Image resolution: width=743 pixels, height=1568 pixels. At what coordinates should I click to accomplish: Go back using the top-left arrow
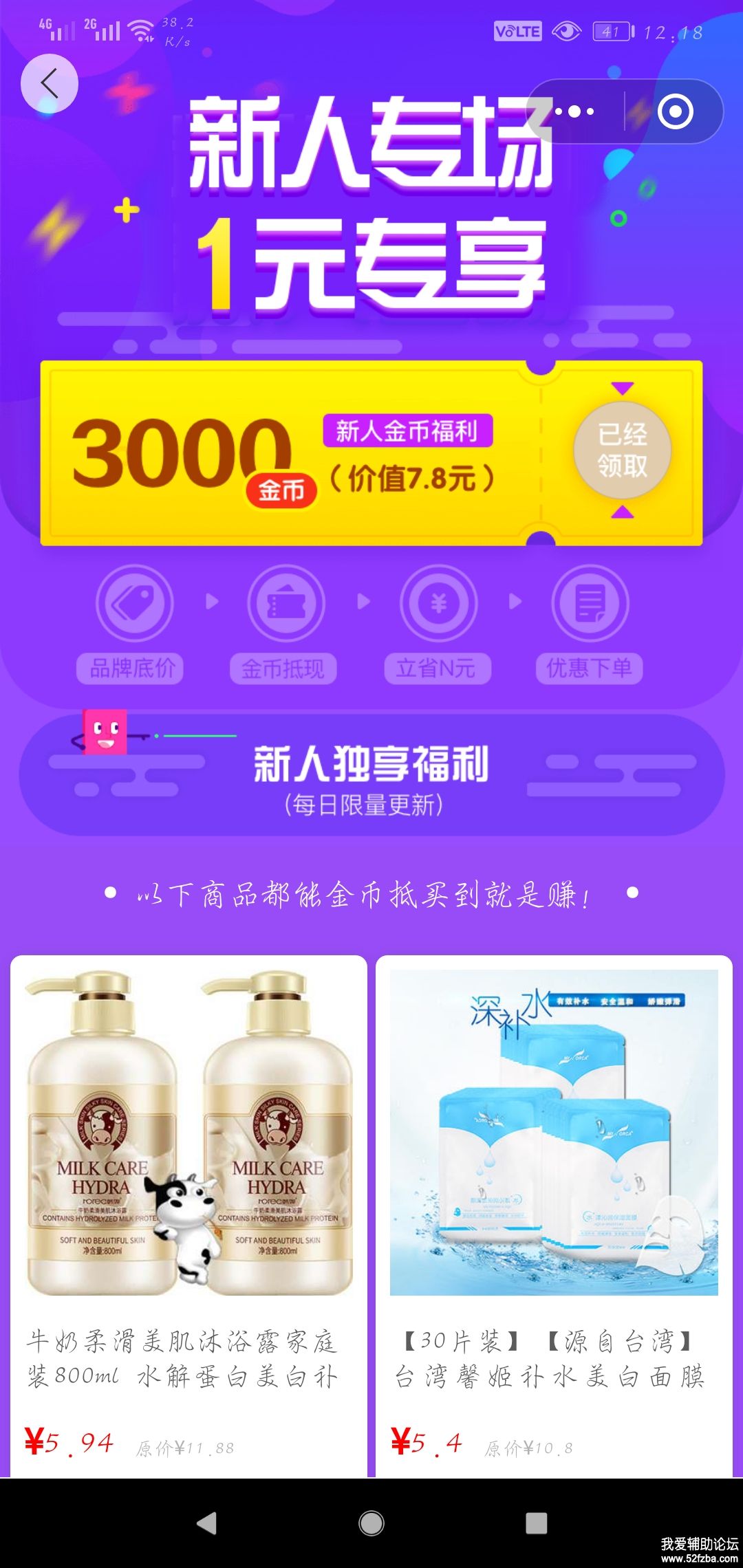pyautogui.click(x=49, y=84)
